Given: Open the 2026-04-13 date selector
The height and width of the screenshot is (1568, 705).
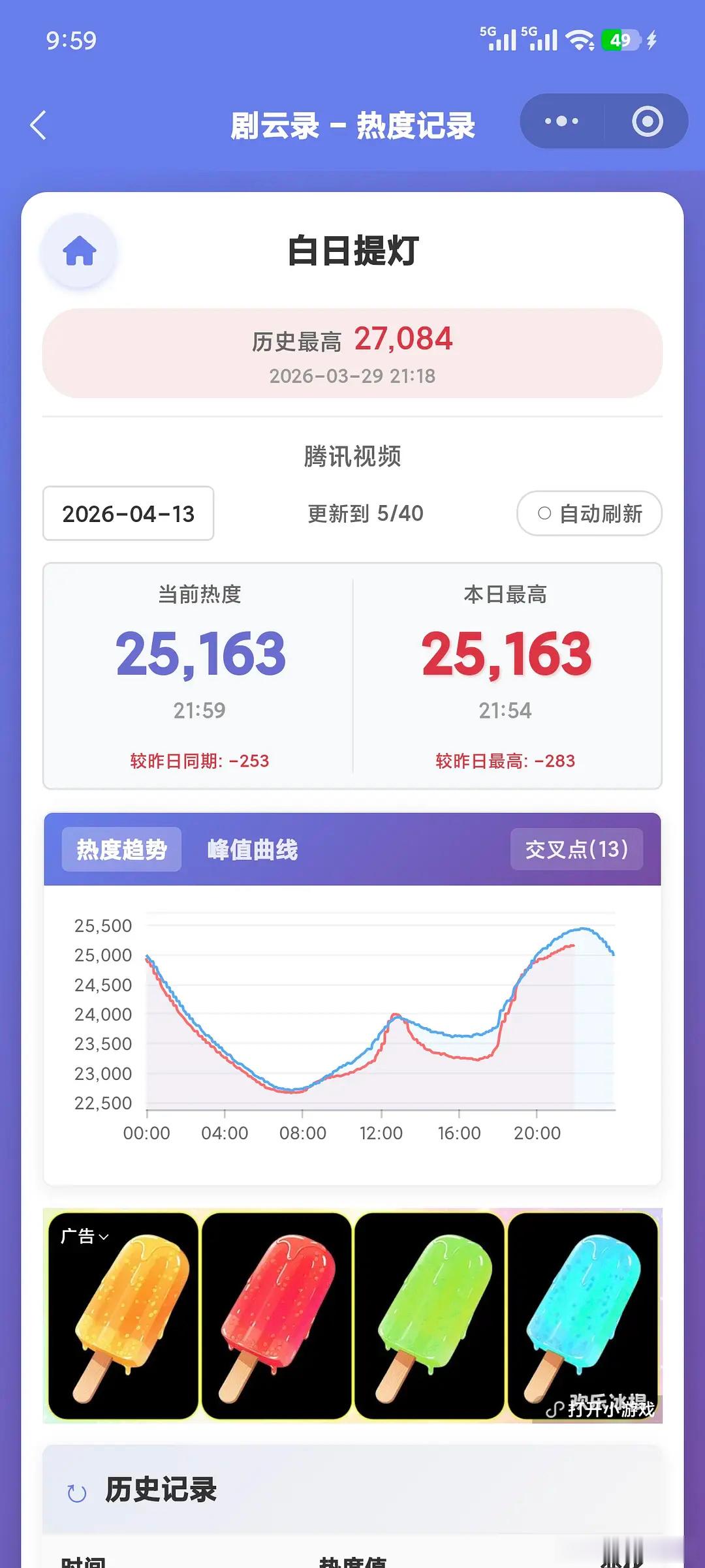Looking at the screenshot, I should point(127,514).
